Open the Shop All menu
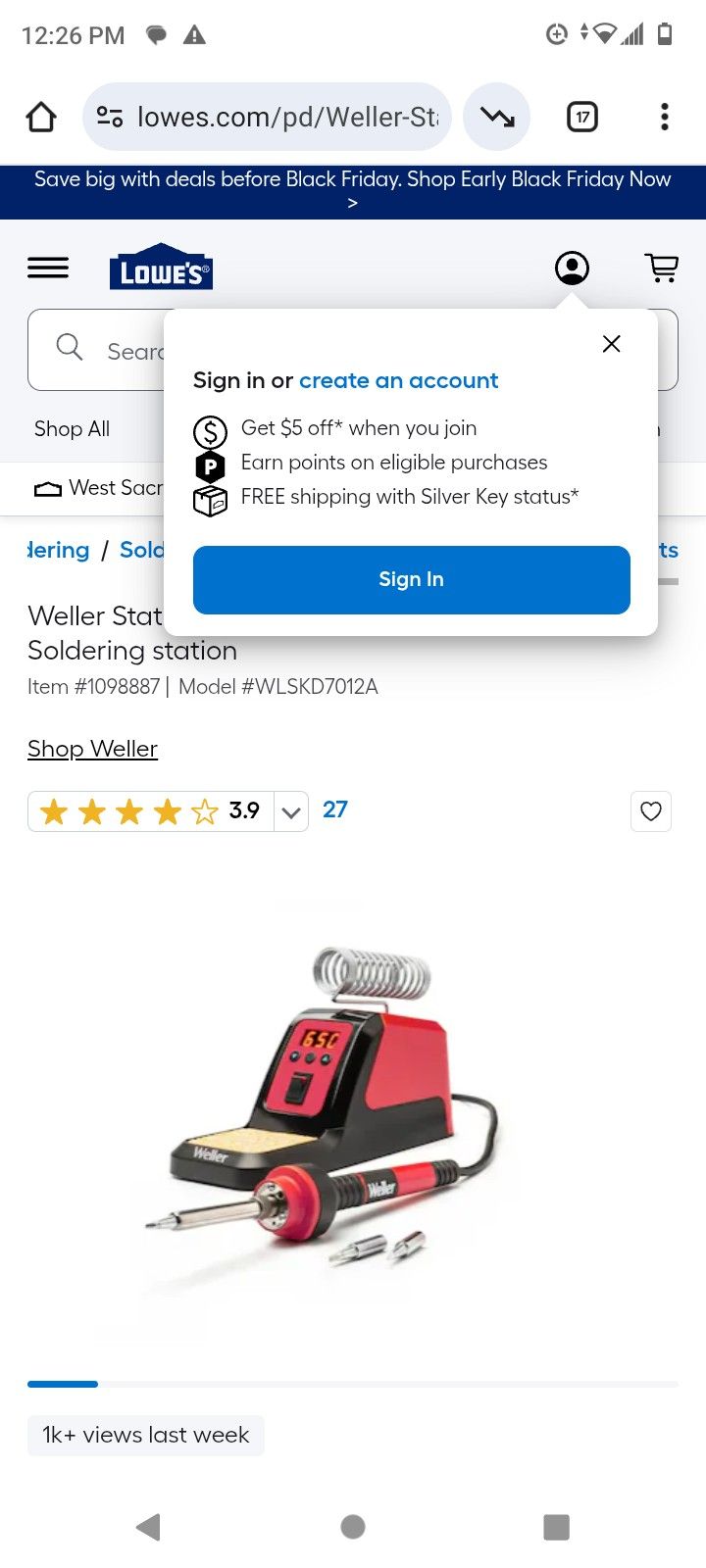This screenshot has width=706, height=1568. tap(72, 429)
